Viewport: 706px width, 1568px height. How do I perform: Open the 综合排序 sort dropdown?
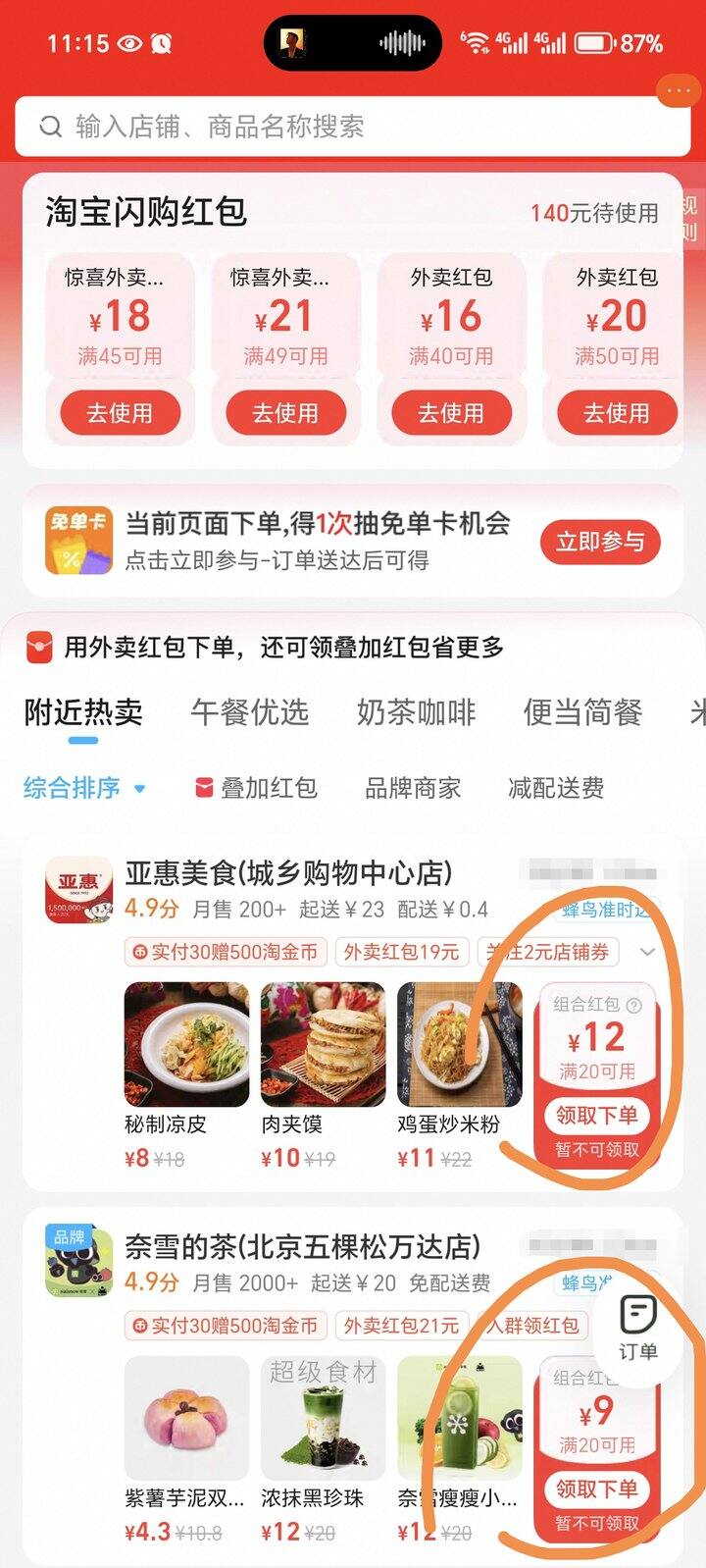(x=84, y=788)
